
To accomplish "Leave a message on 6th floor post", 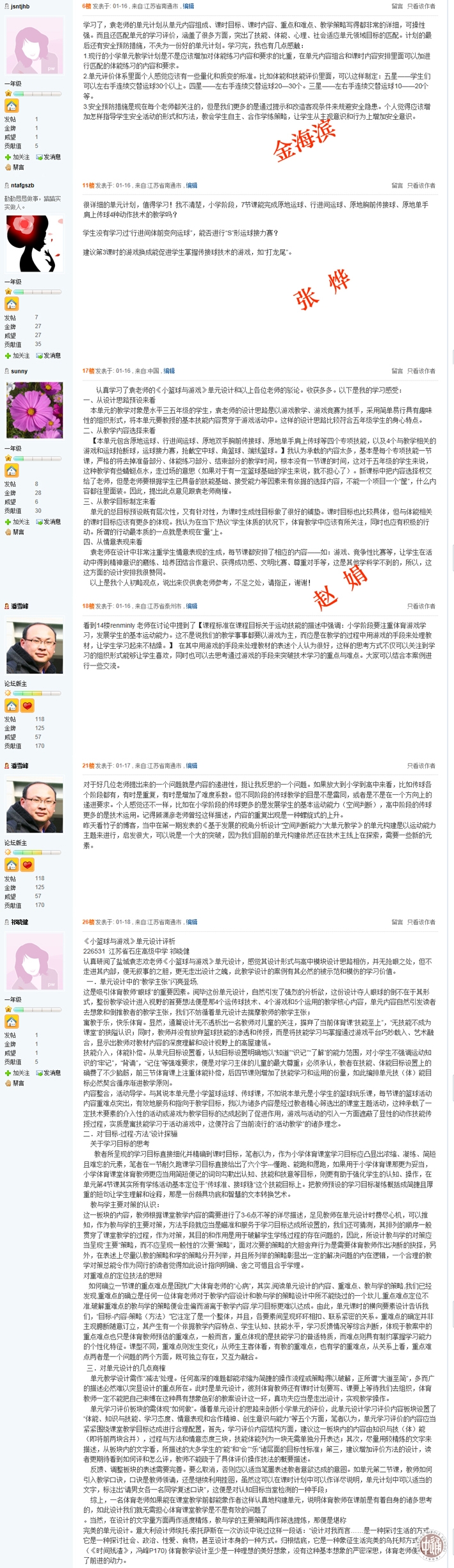I will point(397,6).
